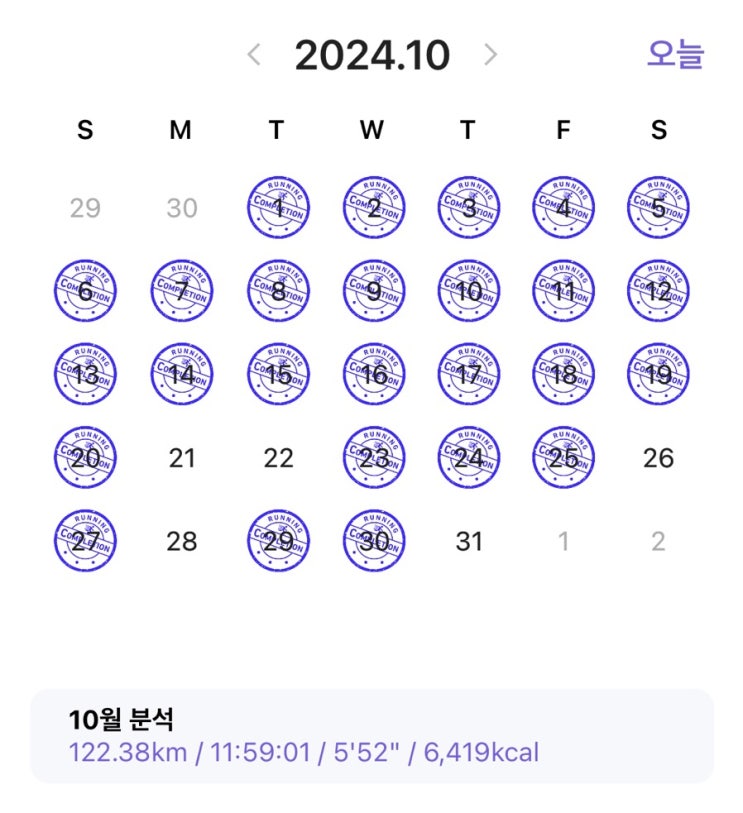Select October 22 date

[x=278, y=459]
